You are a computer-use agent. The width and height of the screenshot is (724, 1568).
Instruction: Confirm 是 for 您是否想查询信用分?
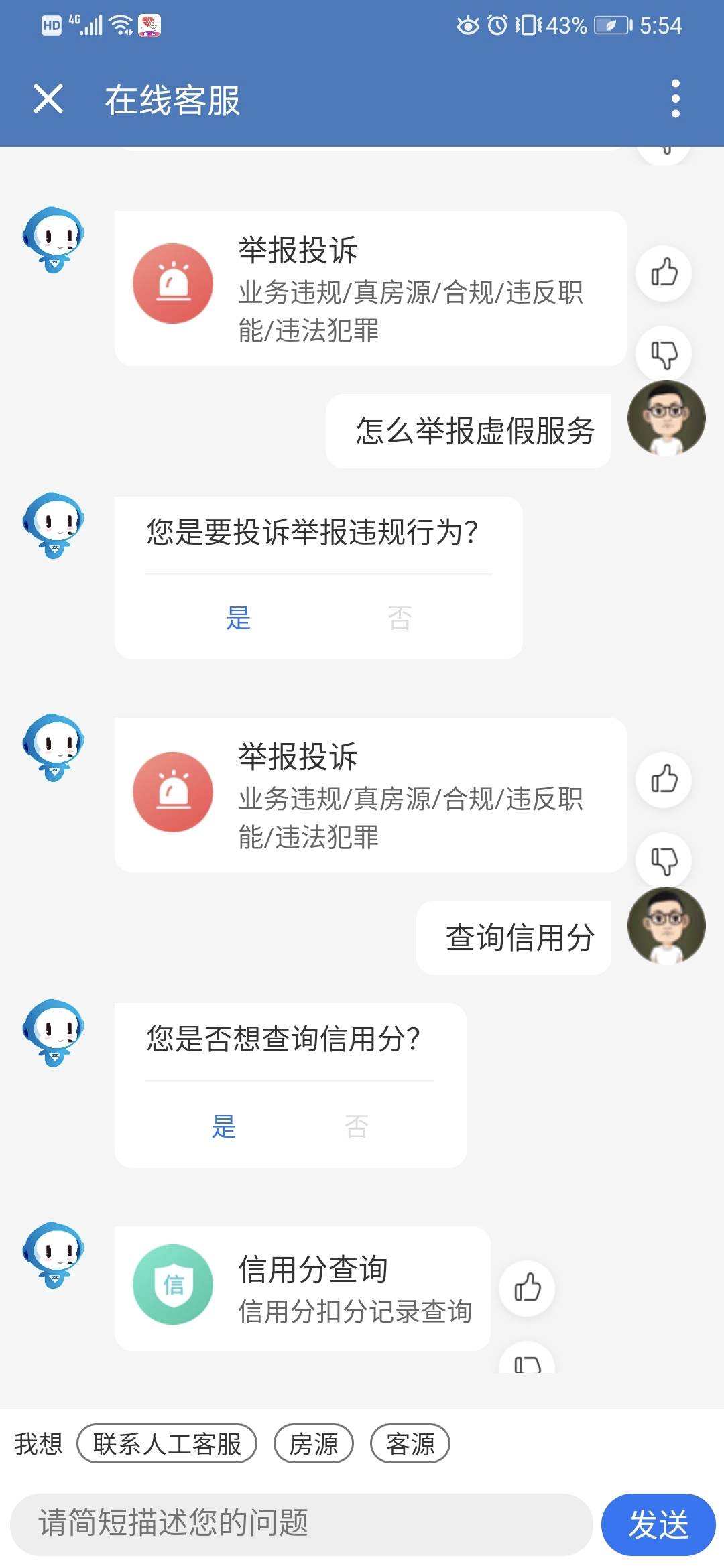click(x=224, y=1126)
